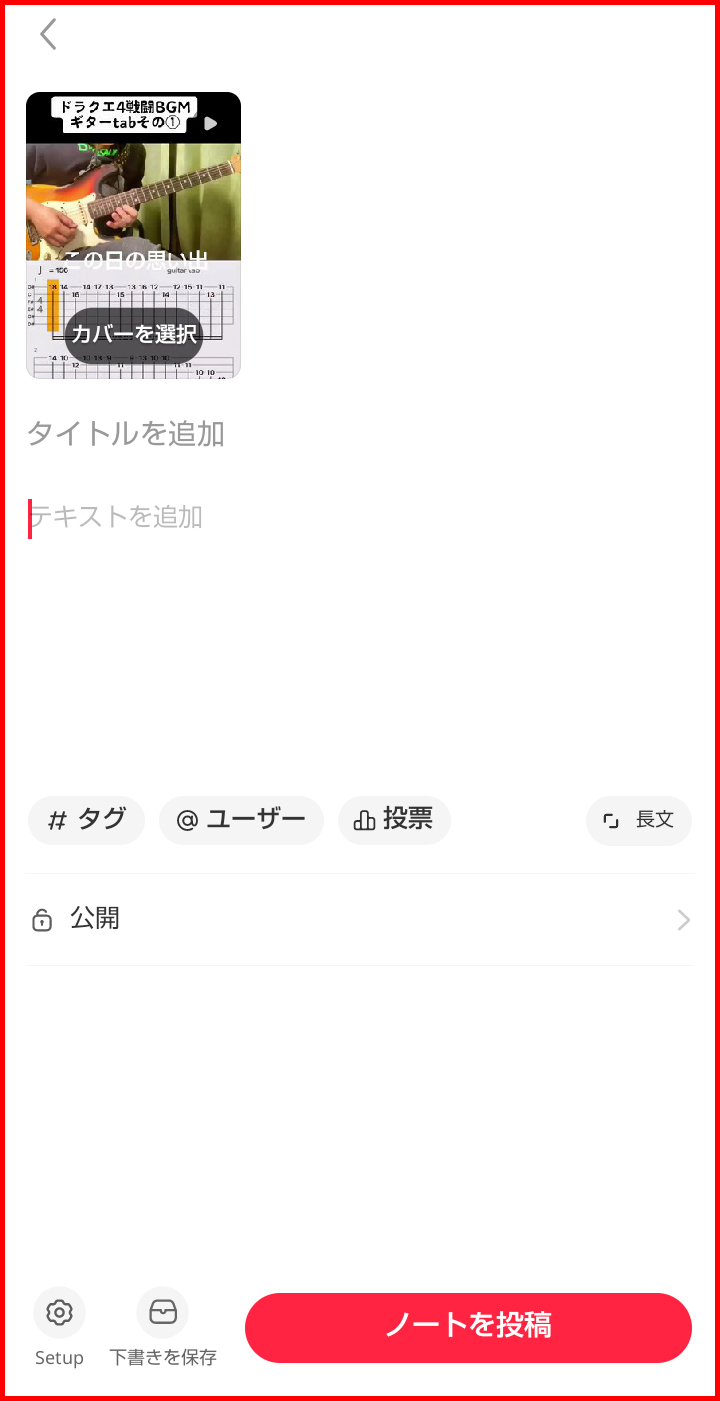Add a poll with 投票 chip
Screen dimensions: 720x1401
pos(394,821)
